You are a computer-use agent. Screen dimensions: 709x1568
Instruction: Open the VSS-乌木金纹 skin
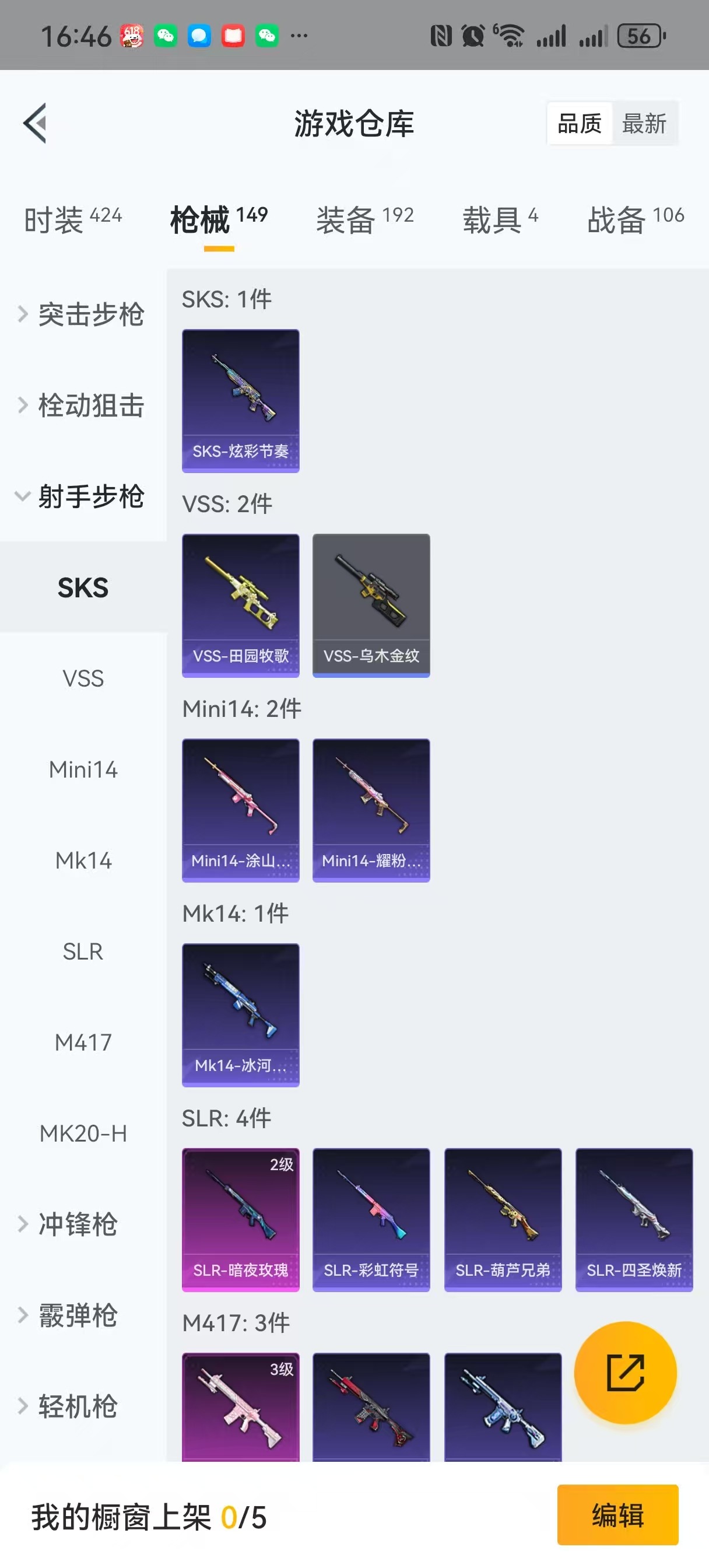[371, 605]
